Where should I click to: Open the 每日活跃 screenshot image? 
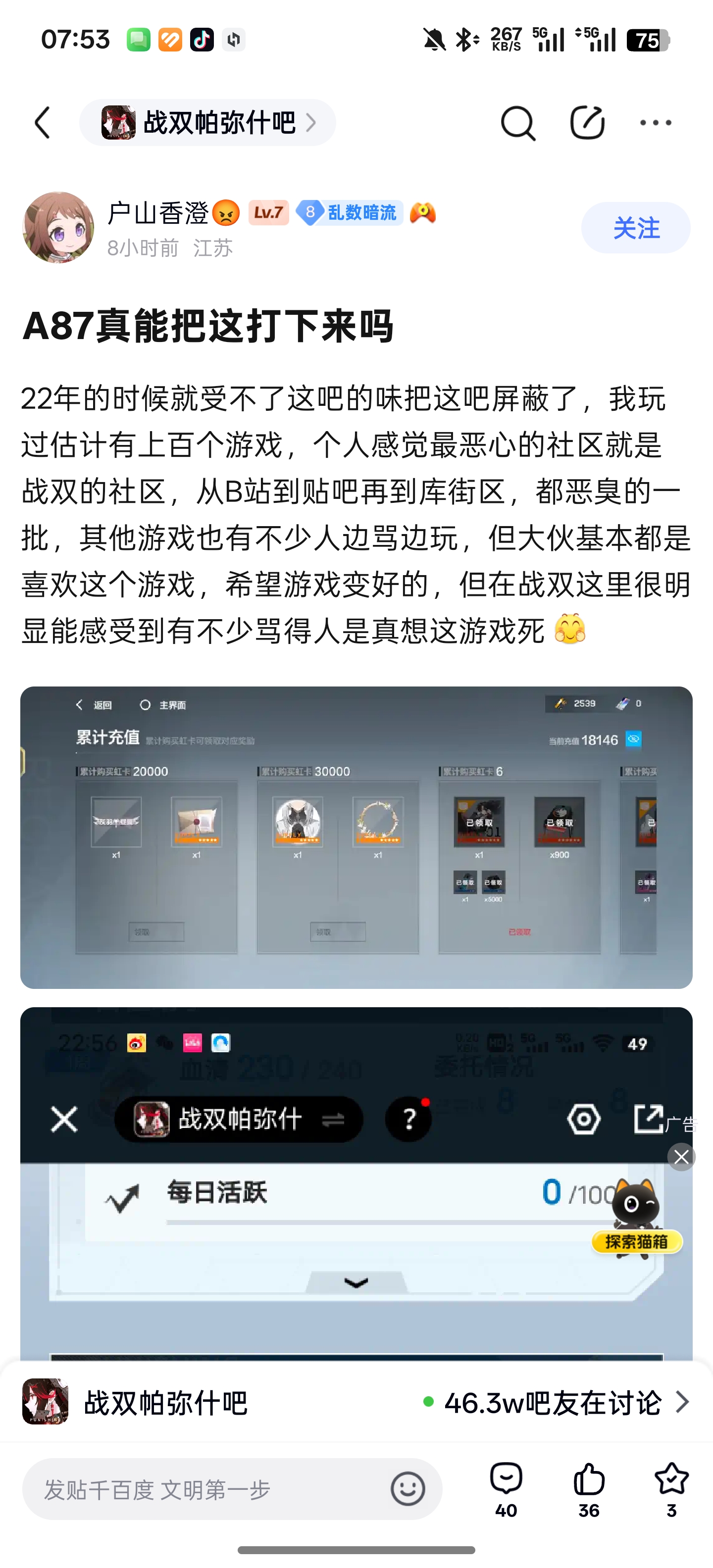356,1184
